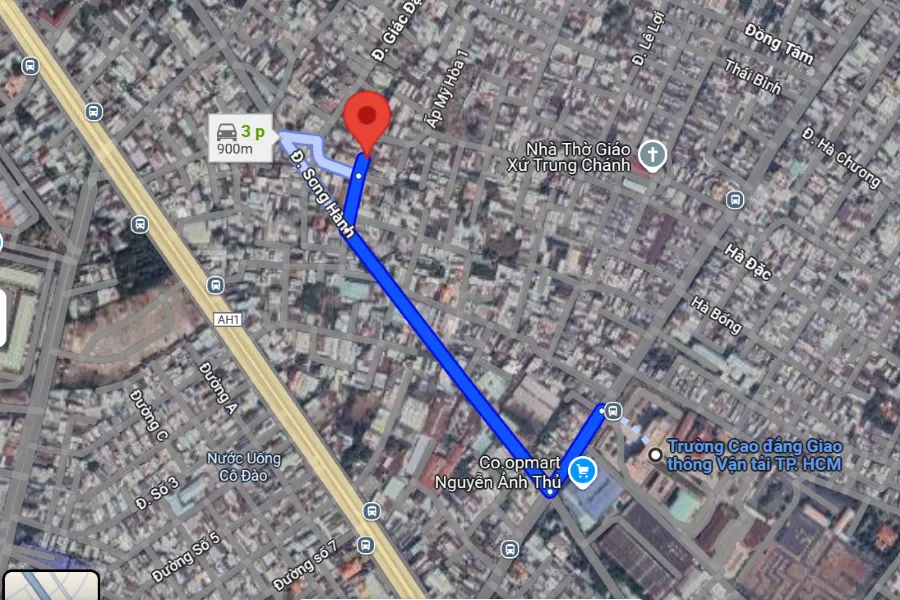900x600 pixels.
Task: Tap the red destination pin
Action: 367,118
